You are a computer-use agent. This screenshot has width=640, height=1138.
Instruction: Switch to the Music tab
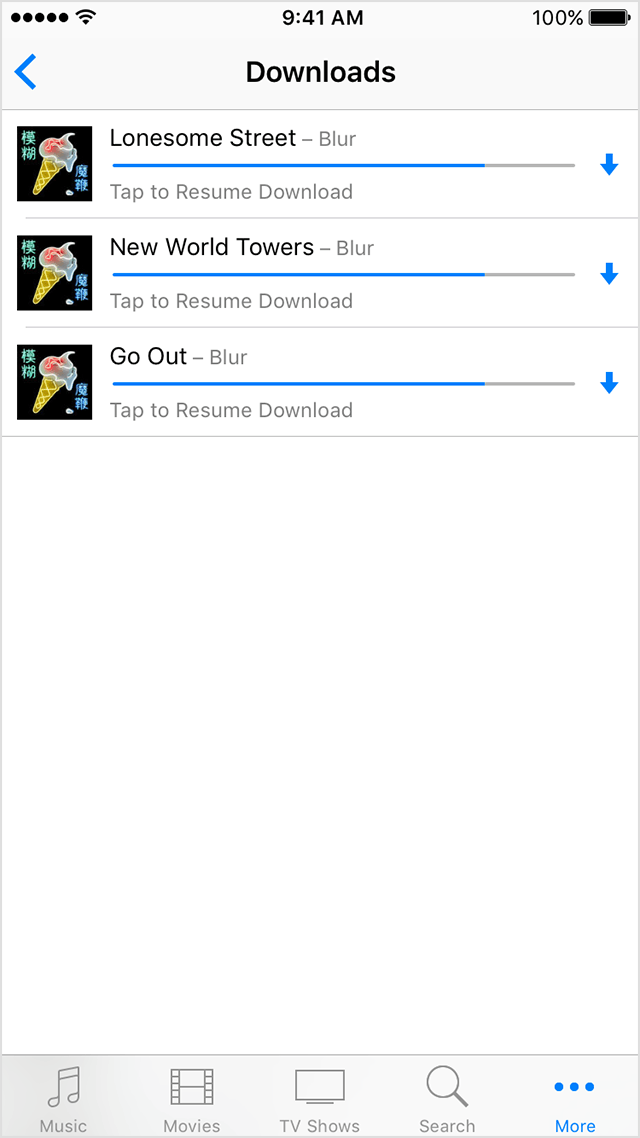tap(63, 1097)
